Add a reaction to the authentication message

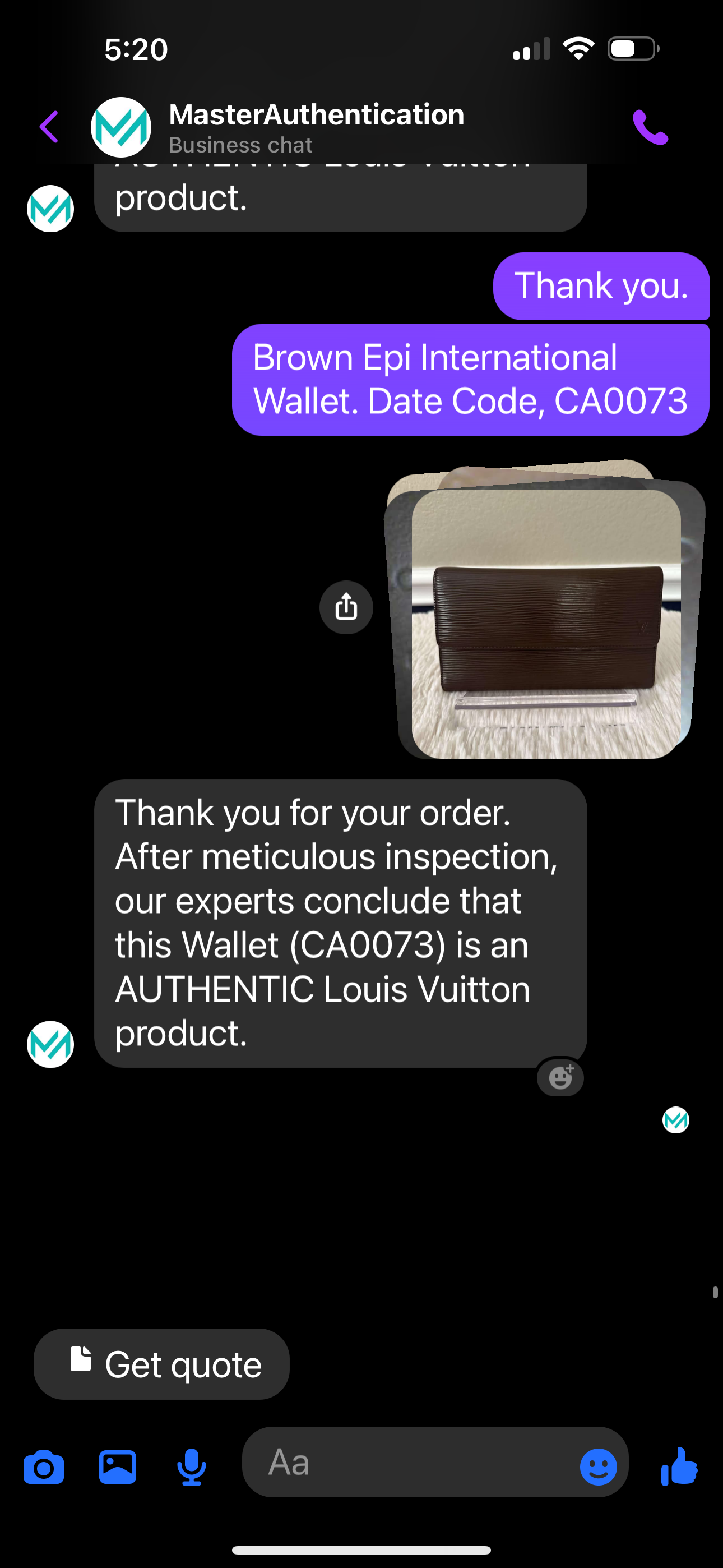560,1077
